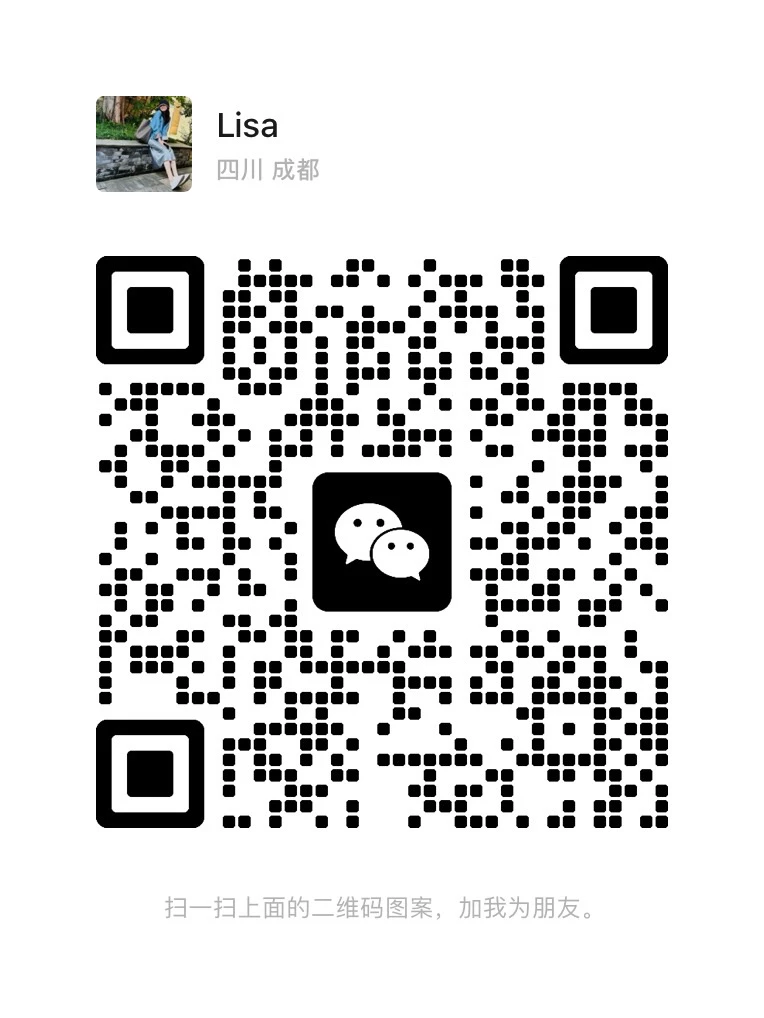
Task: Select the instruction text at the bottom
Action: 382,907
